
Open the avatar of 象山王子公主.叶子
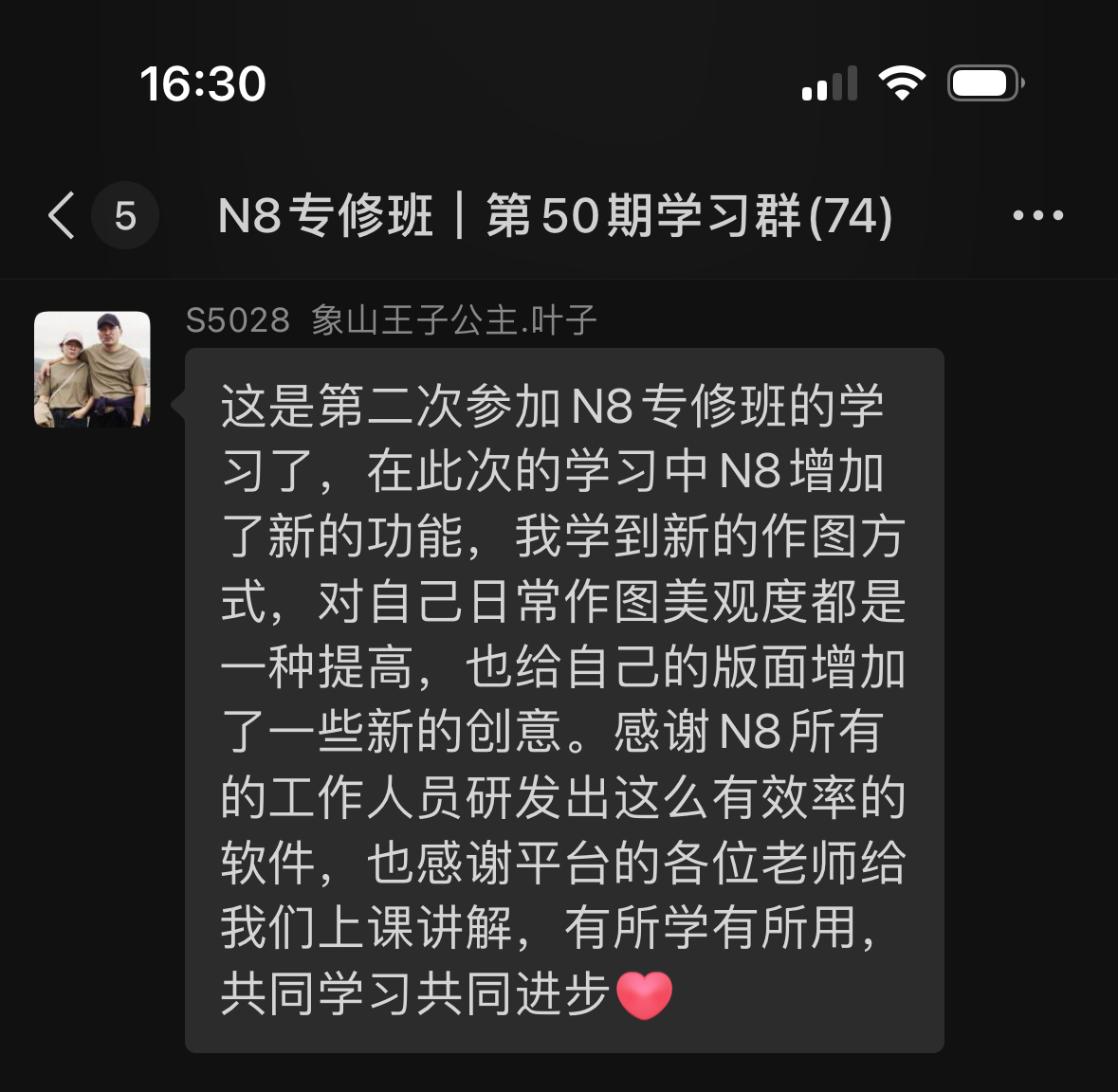[92, 369]
